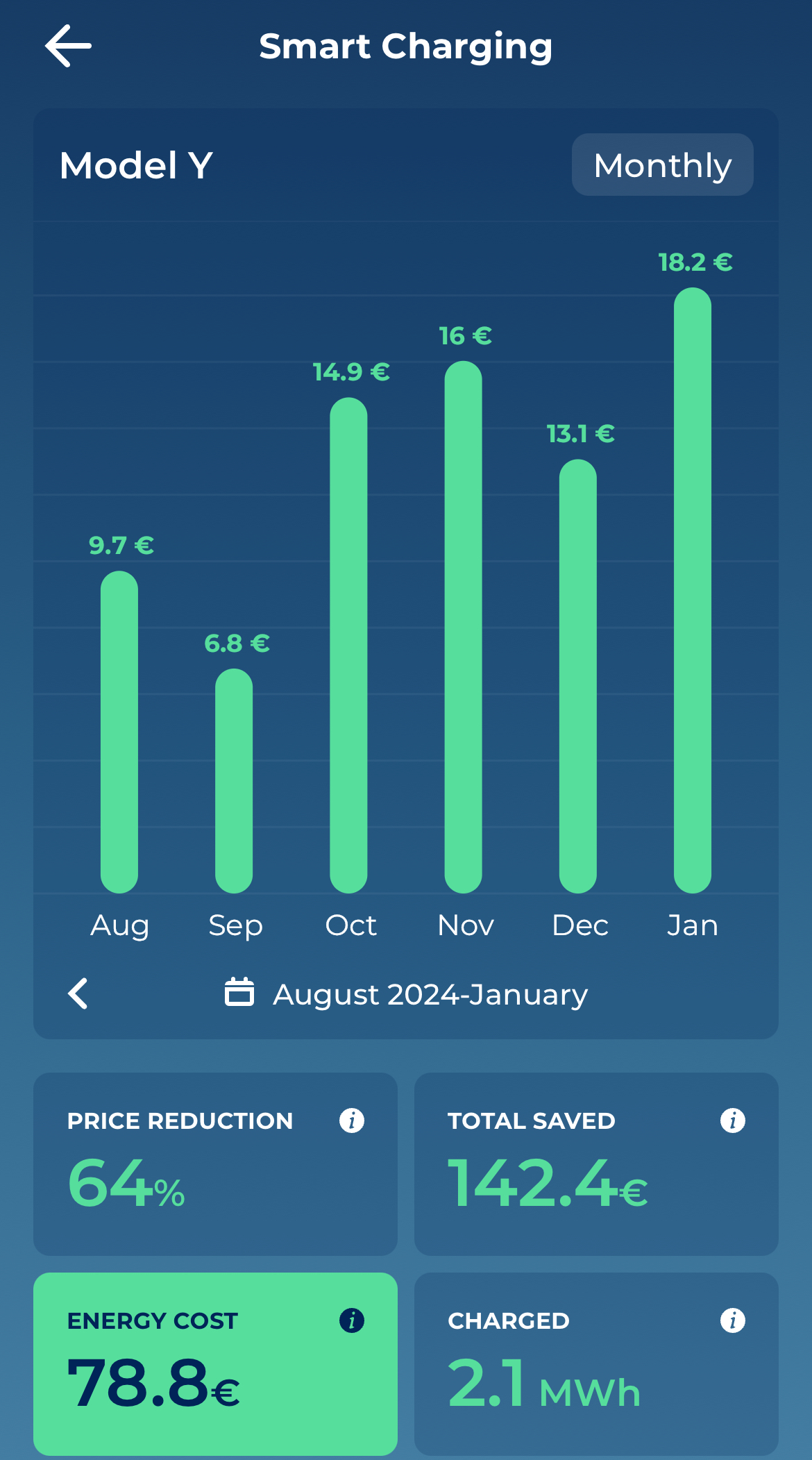The height and width of the screenshot is (1460, 812).
Task: Open the Monthly period selector
Action: (662, 165)
